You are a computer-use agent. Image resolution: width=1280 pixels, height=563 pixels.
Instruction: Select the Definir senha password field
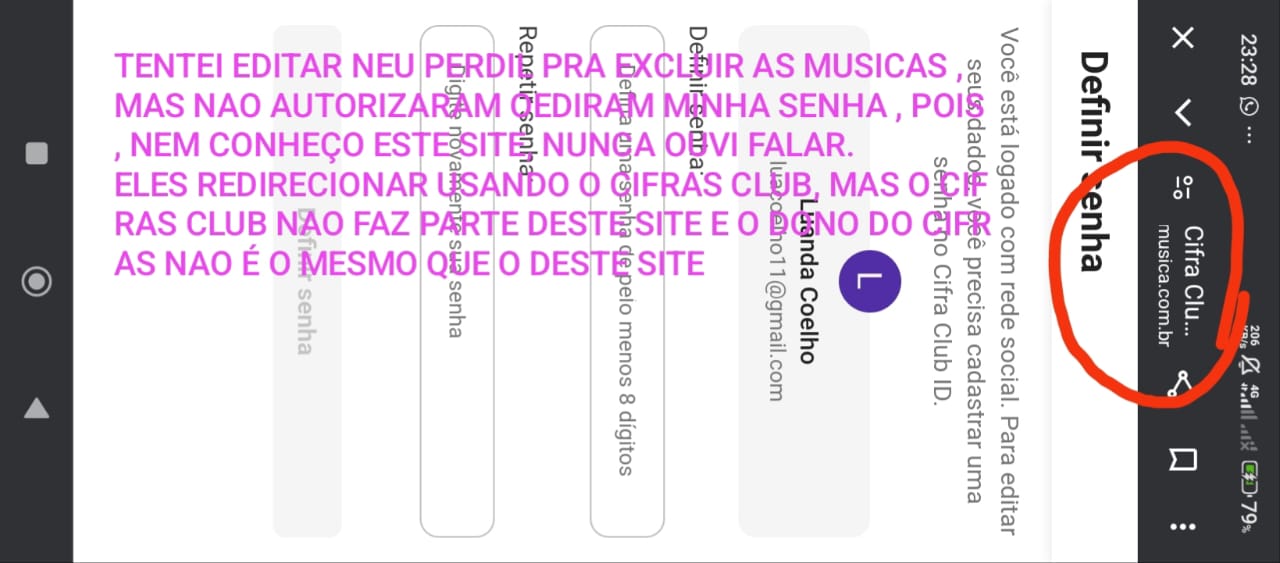(627, 280)
